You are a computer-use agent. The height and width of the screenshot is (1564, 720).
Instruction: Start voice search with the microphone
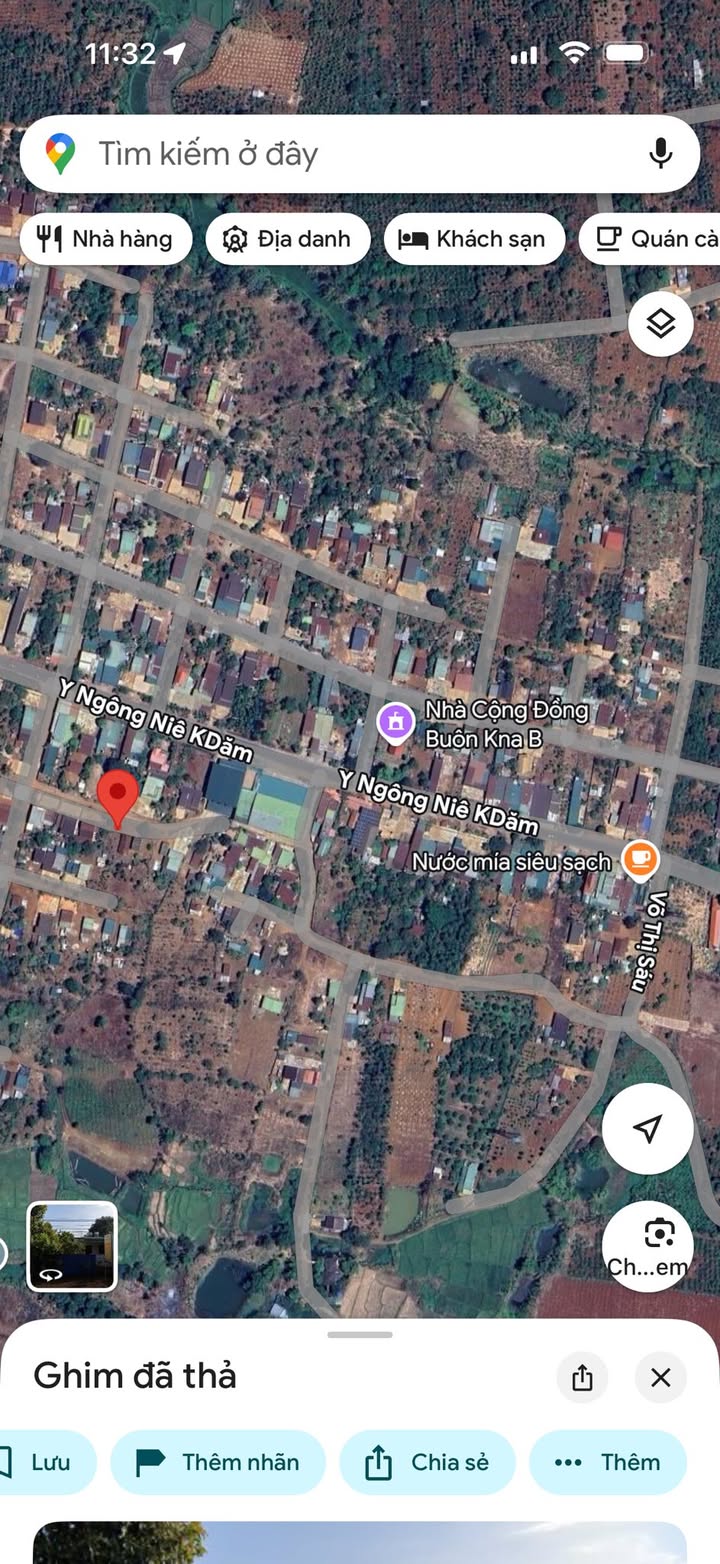point(660,154)
